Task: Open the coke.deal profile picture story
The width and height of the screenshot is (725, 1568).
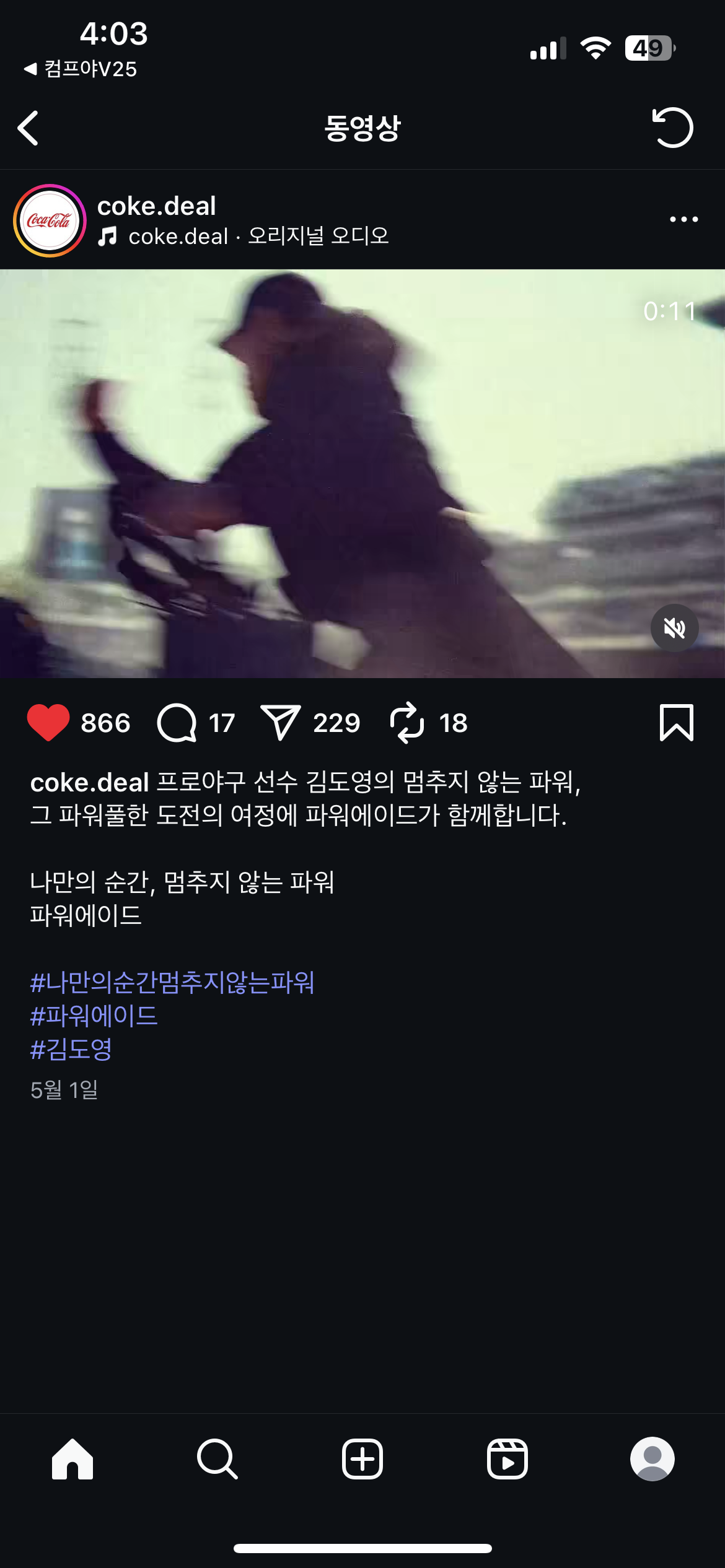Action: [50, 220]
